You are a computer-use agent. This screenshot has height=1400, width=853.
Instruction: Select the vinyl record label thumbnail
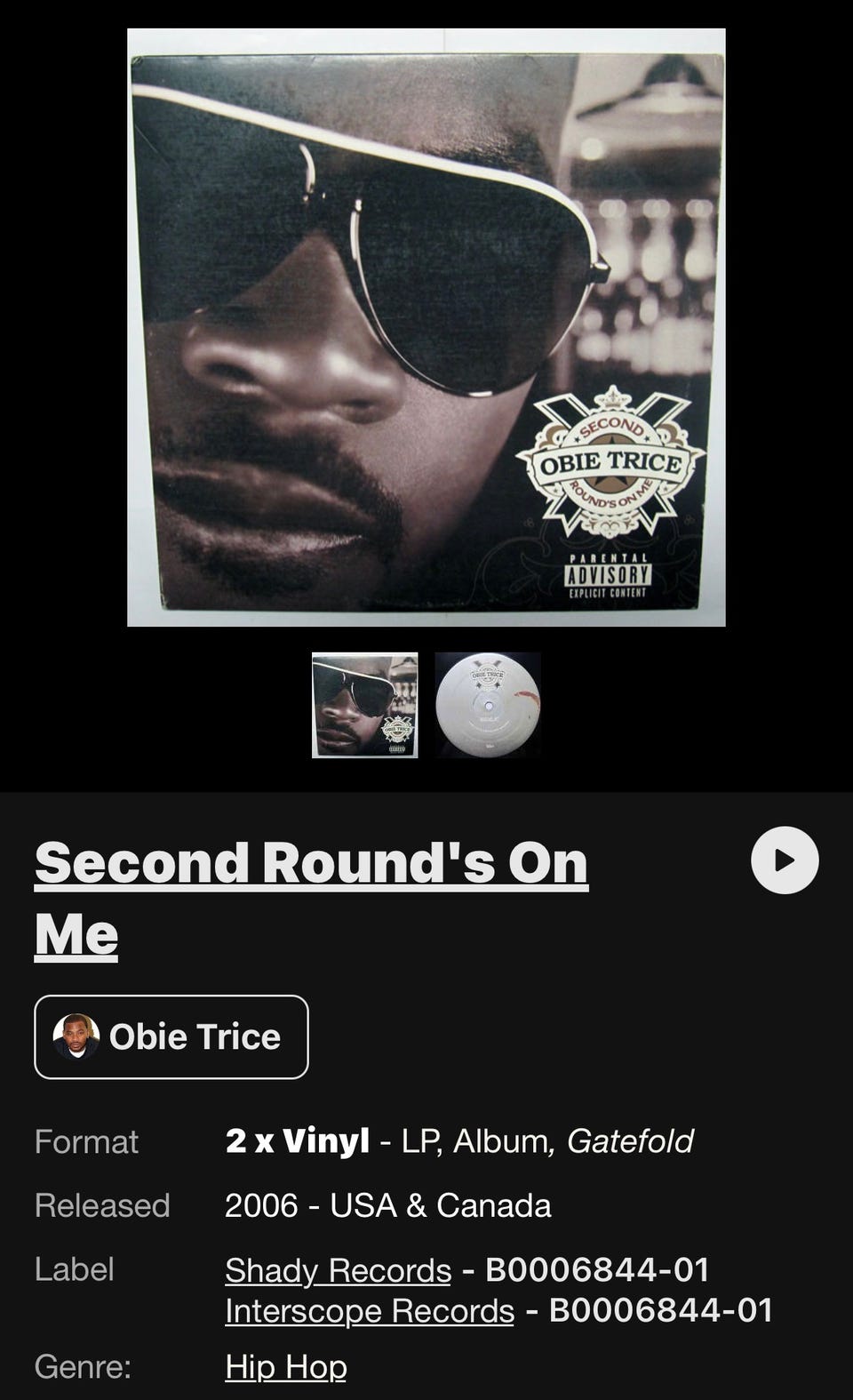click(x=488, y=705)
